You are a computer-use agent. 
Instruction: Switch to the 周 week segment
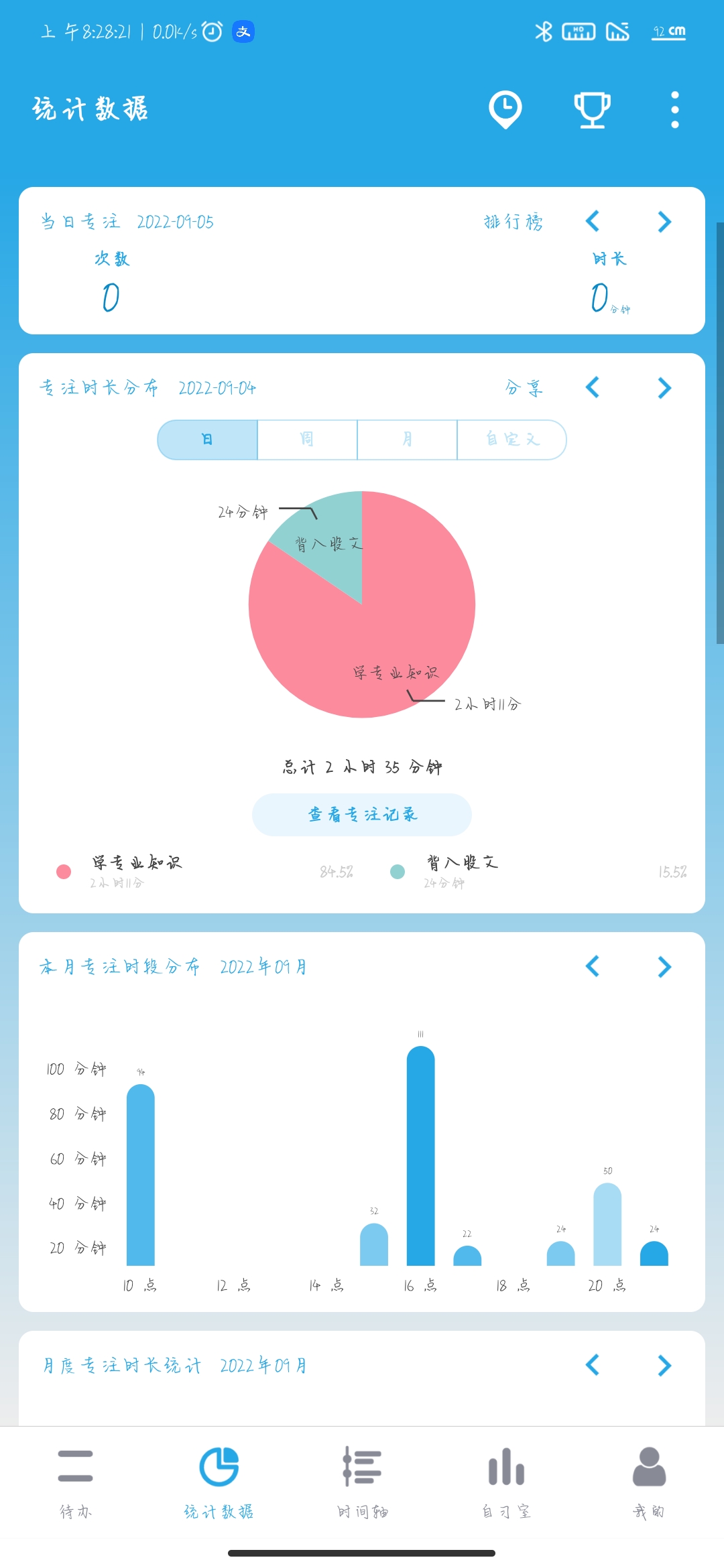pos(307,440)
